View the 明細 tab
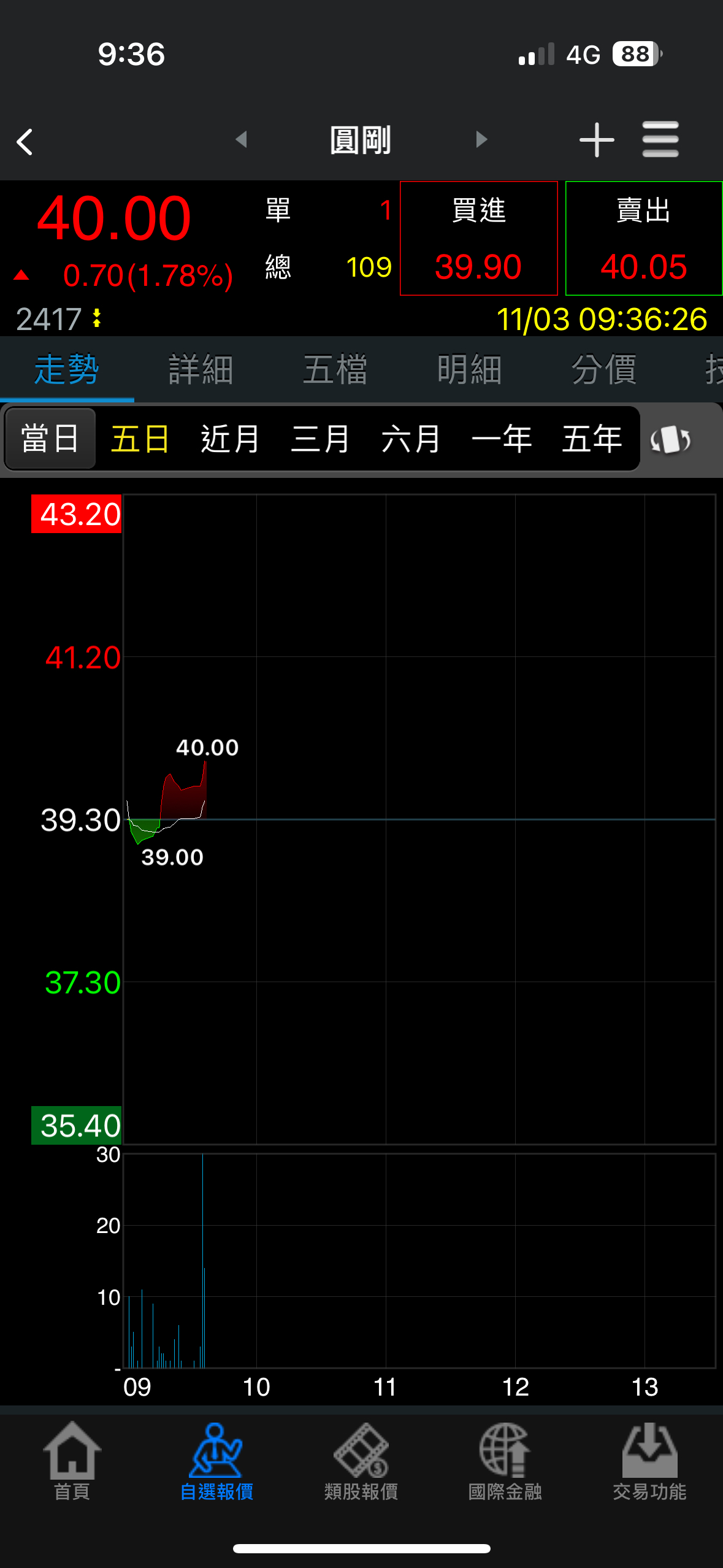 coord(470,369)
